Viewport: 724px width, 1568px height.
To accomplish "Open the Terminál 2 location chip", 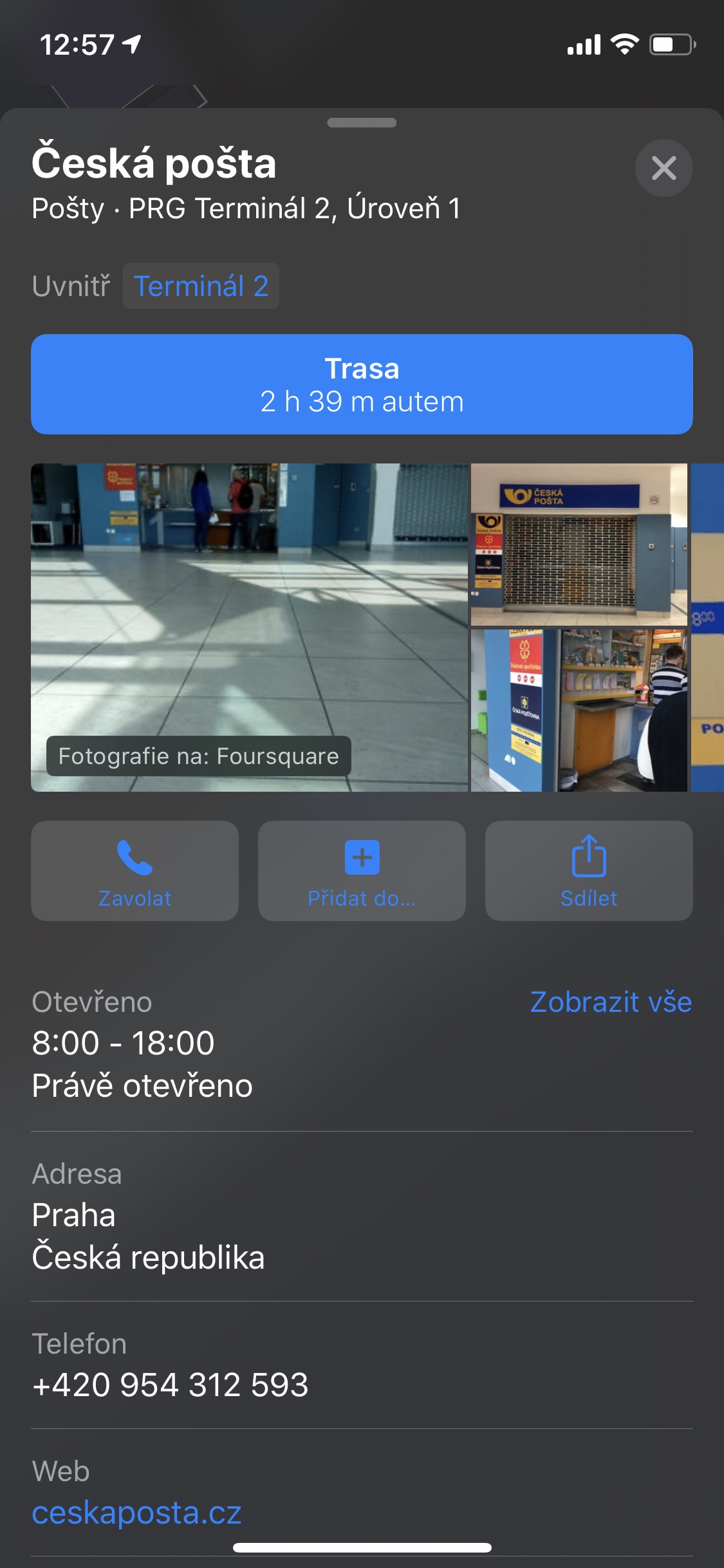I will 201,286.
